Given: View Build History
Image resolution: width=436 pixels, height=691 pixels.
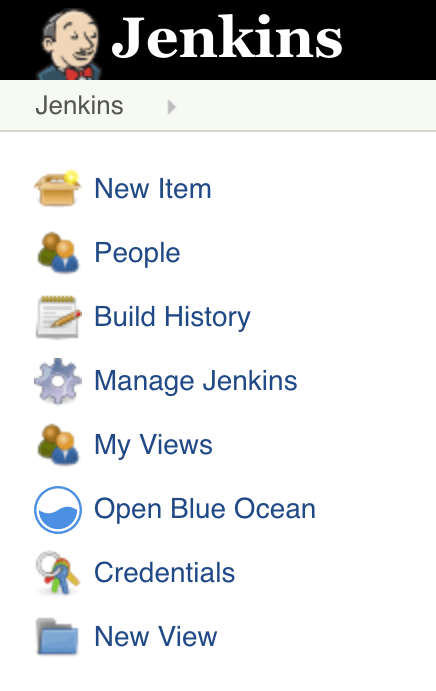Looking at the screenshot, I should (172, 317).
